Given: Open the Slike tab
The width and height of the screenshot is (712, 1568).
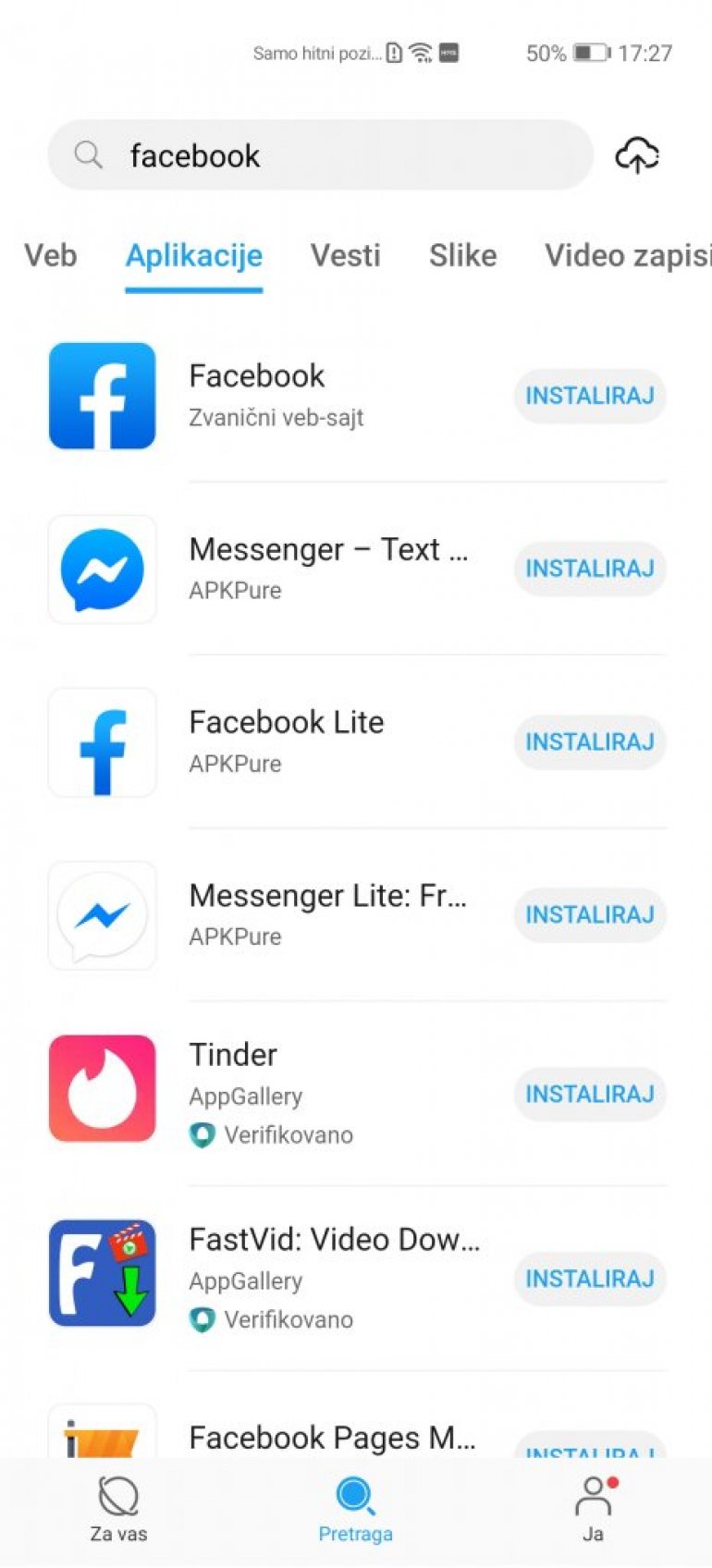Looking at the screenshot, I should point(462,256).
